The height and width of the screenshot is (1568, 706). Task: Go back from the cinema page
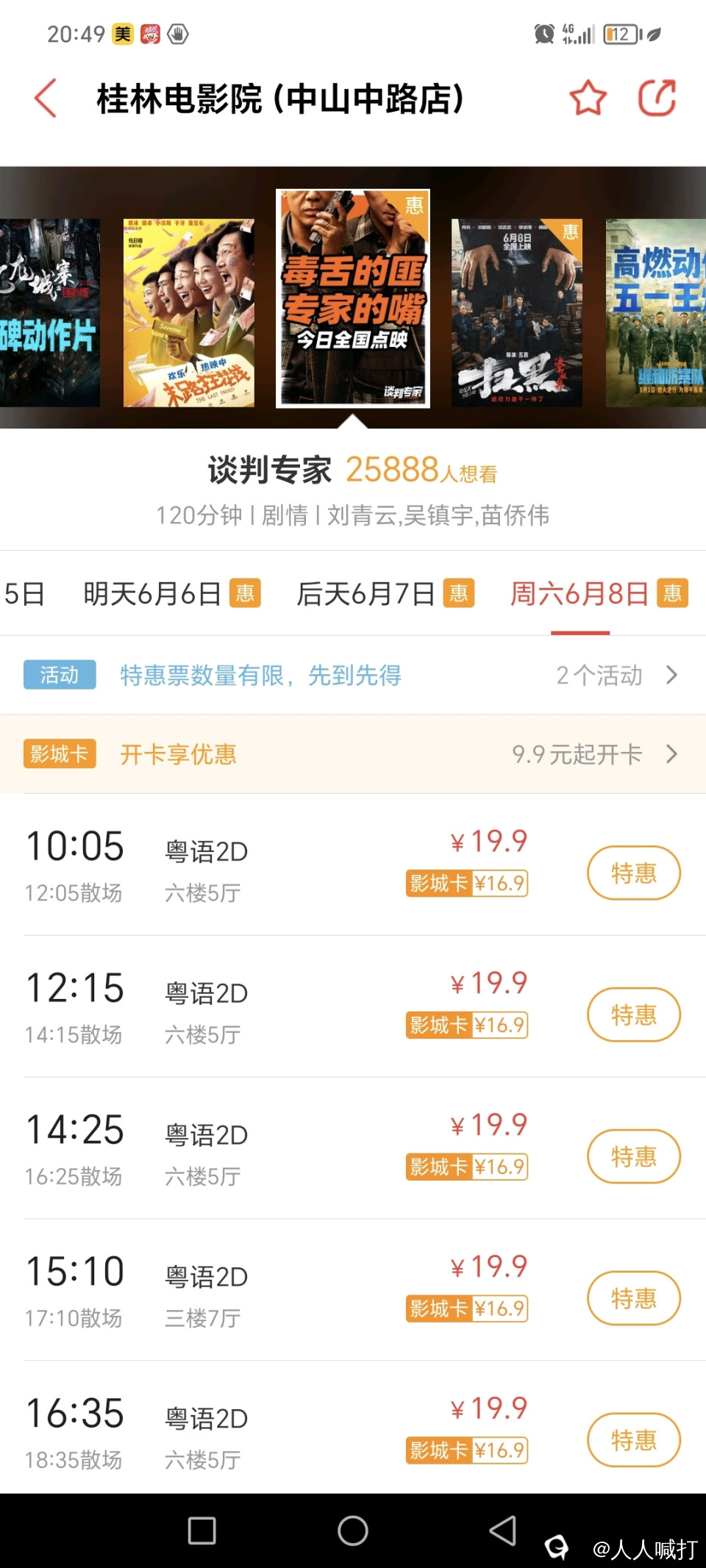click(x=46, y=99)
